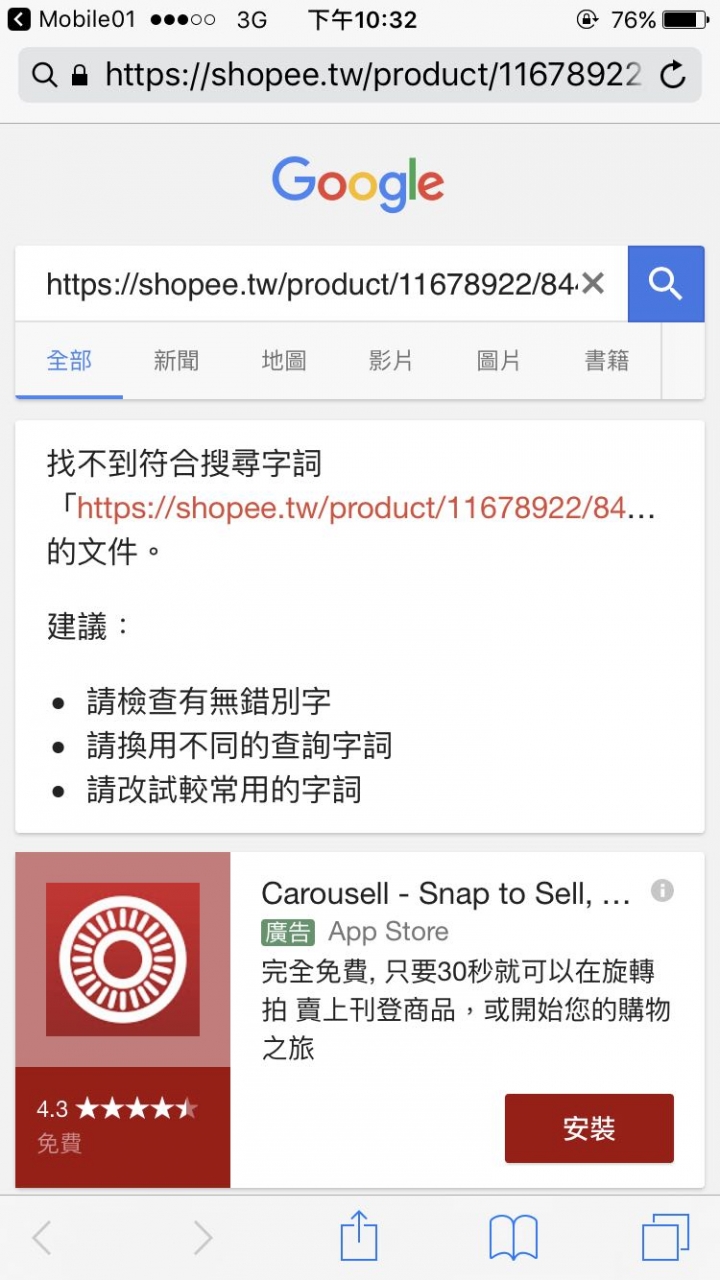Open Safari bookmarks

513,1238
